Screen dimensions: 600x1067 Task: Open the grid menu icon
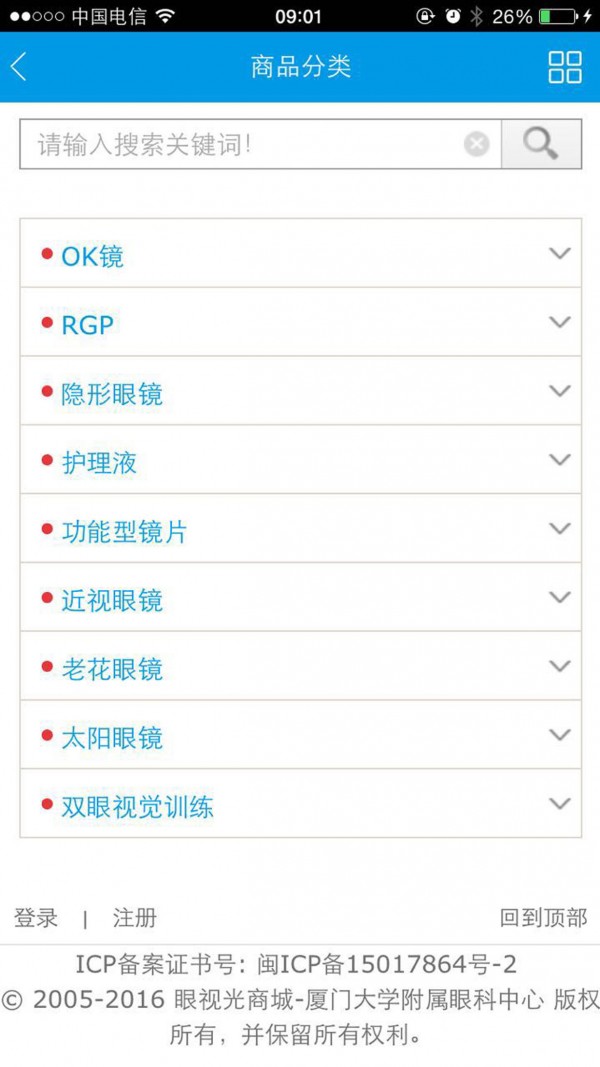(x=564, y=67)
